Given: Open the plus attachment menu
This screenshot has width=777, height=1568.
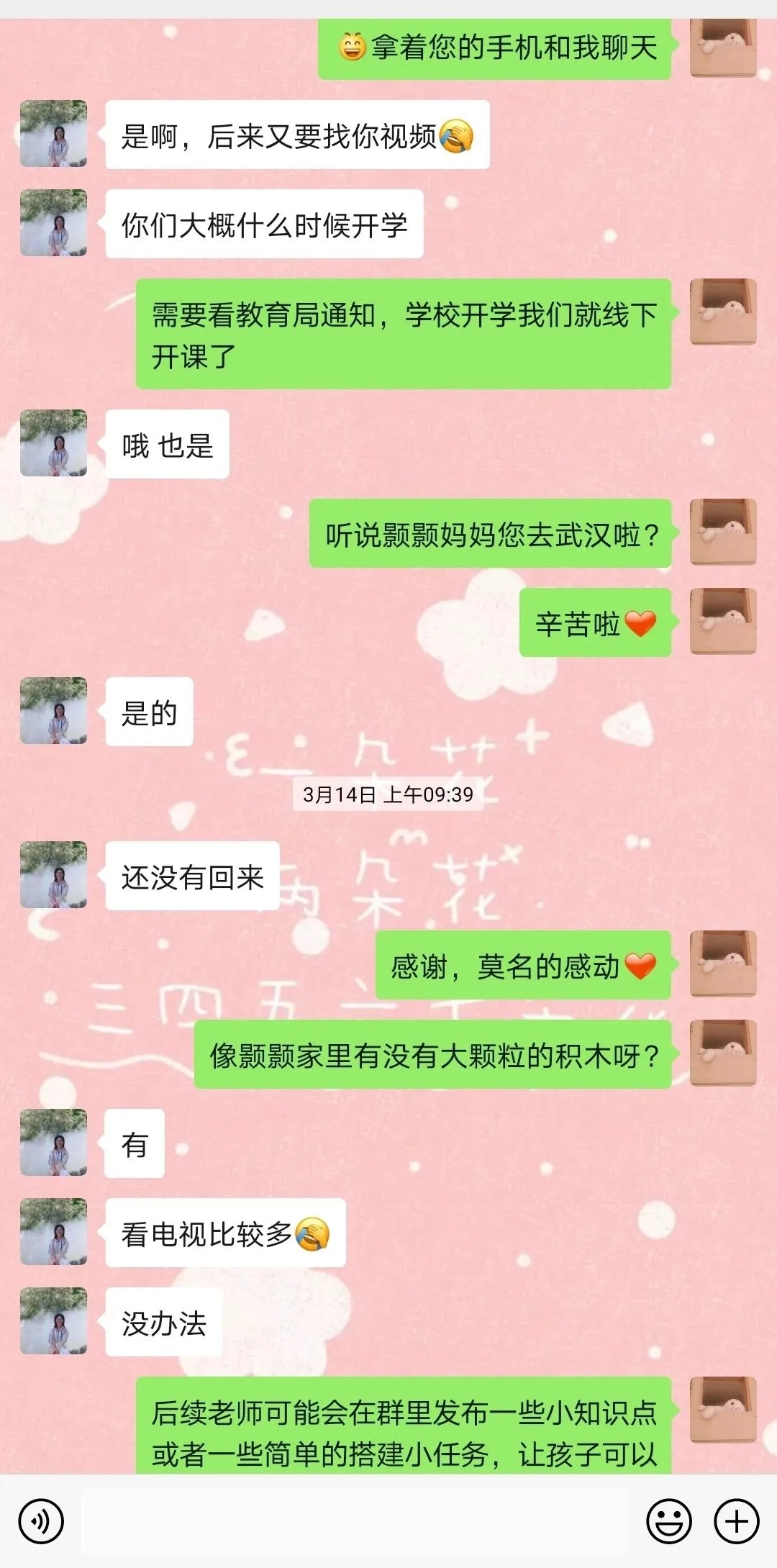Looking at the screenshot, I should coord(736,1521).
